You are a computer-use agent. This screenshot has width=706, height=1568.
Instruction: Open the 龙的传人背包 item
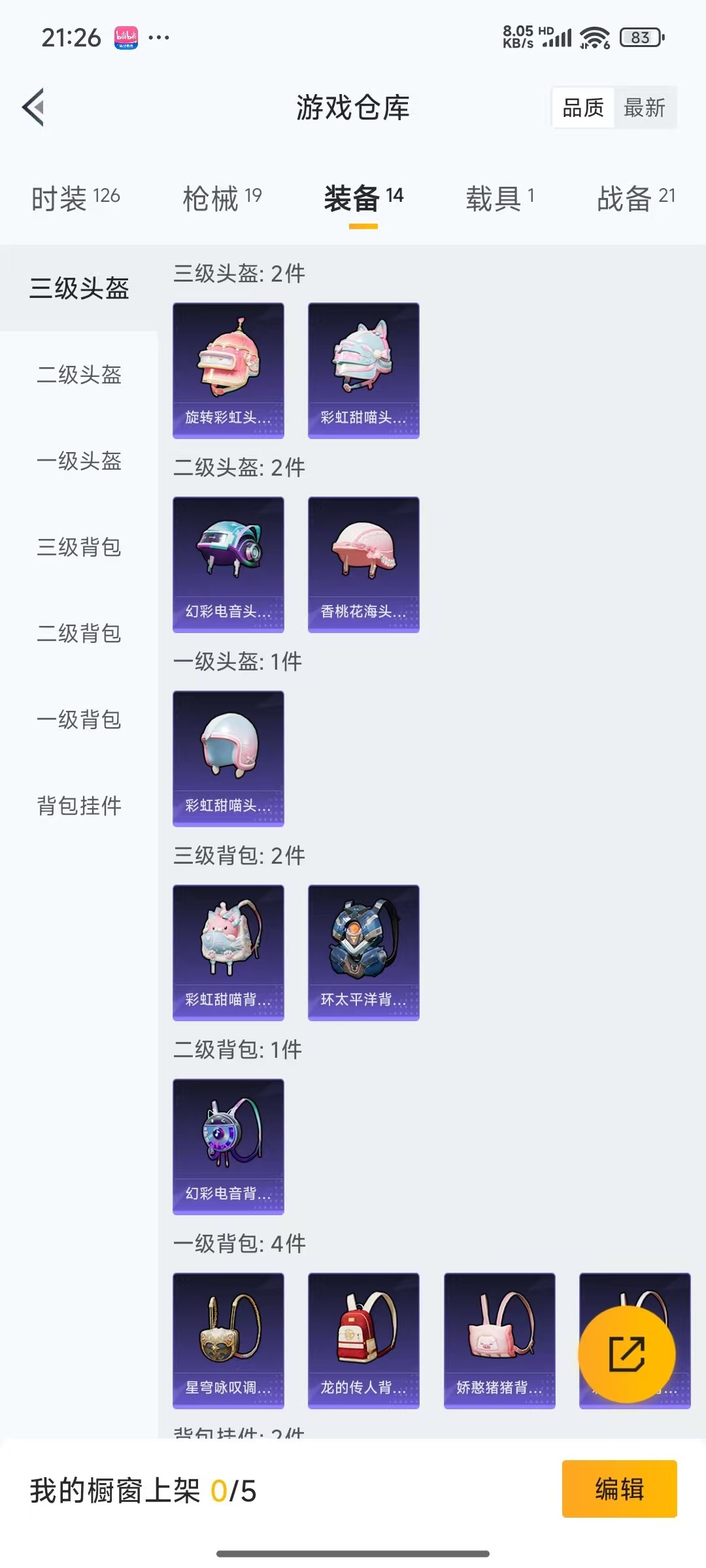coord(363,1340)
